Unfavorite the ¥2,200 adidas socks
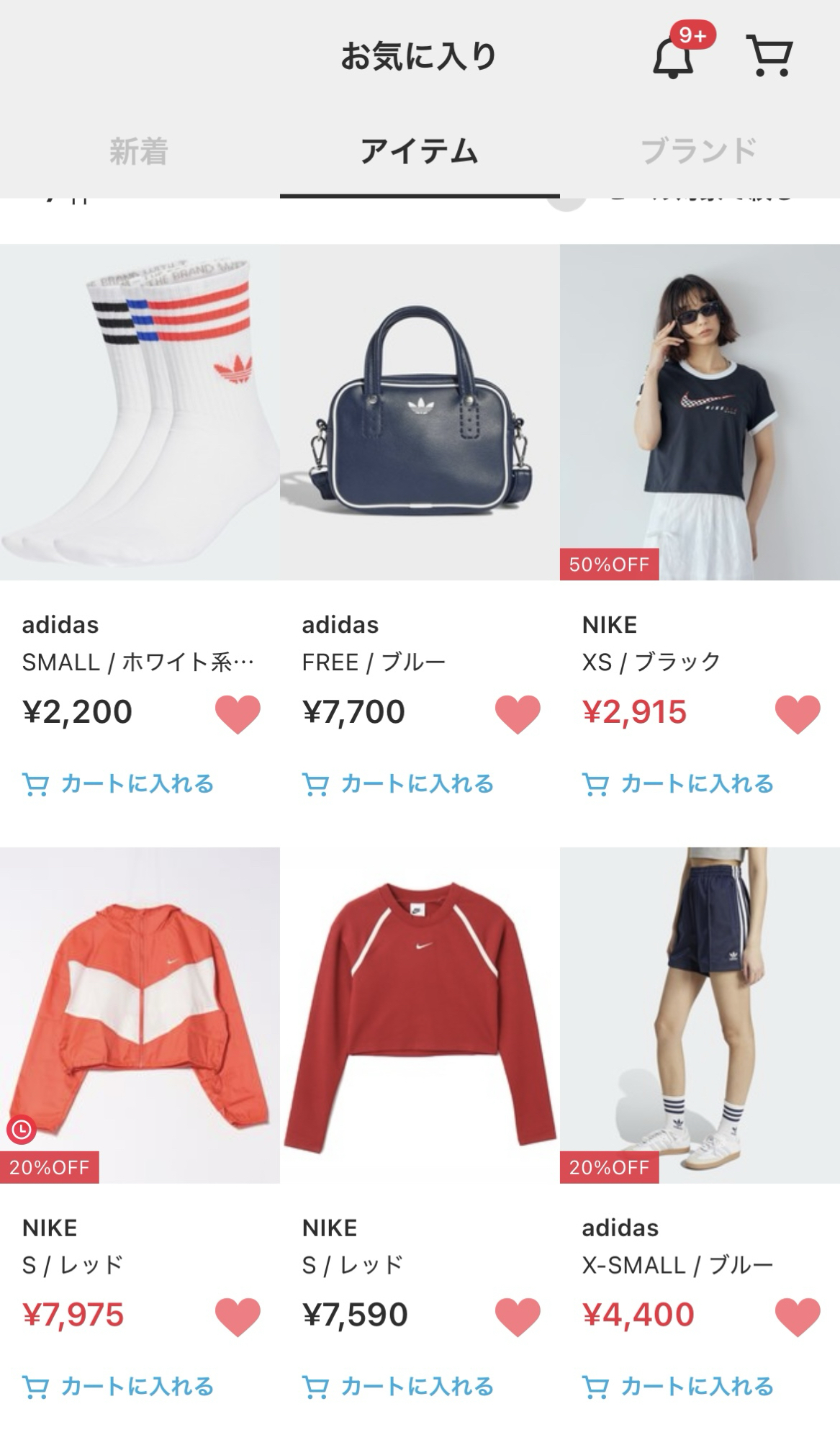 click(x=238, y=714)
